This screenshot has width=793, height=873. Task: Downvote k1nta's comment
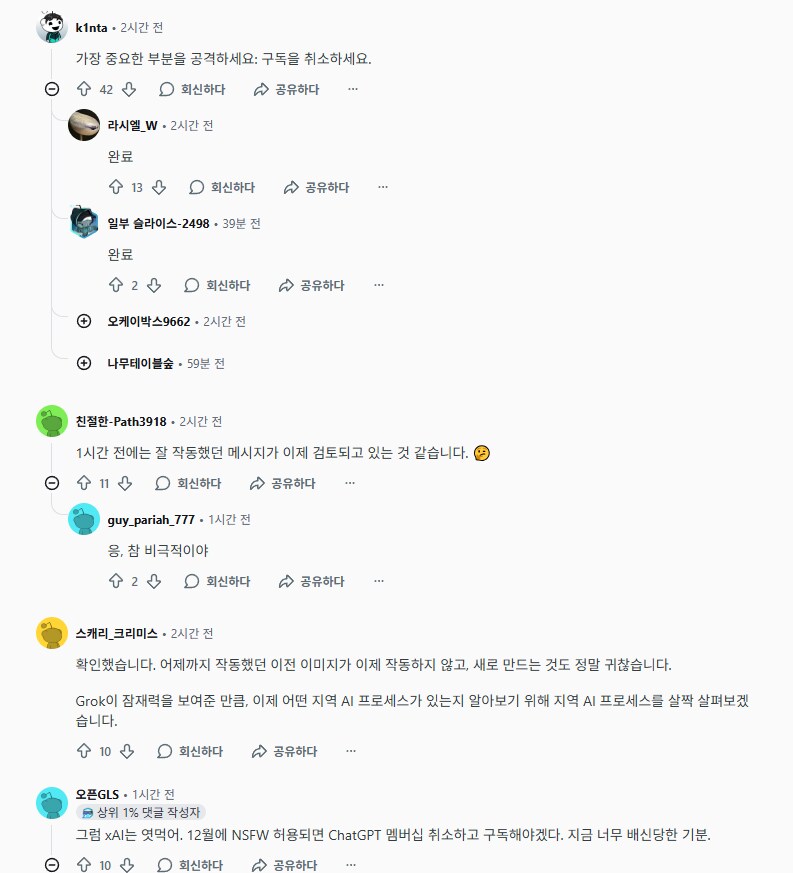coord(128,89)
